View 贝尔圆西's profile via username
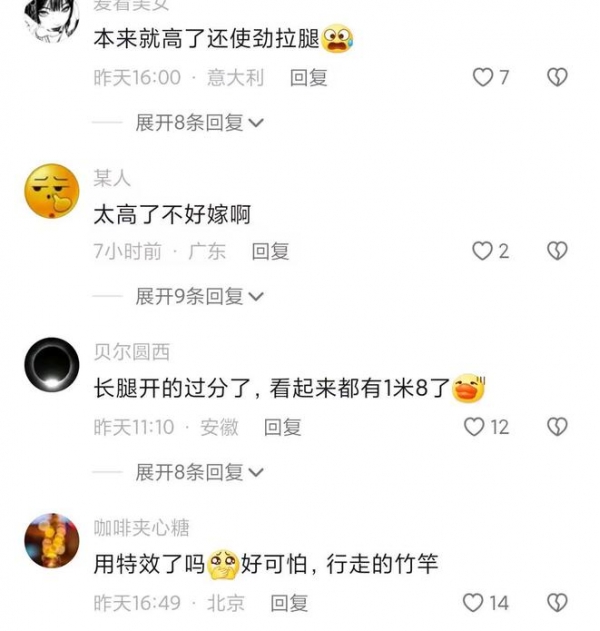Image resolution: width=600 pixels, height=631 pixels. [x=131, y=351]
